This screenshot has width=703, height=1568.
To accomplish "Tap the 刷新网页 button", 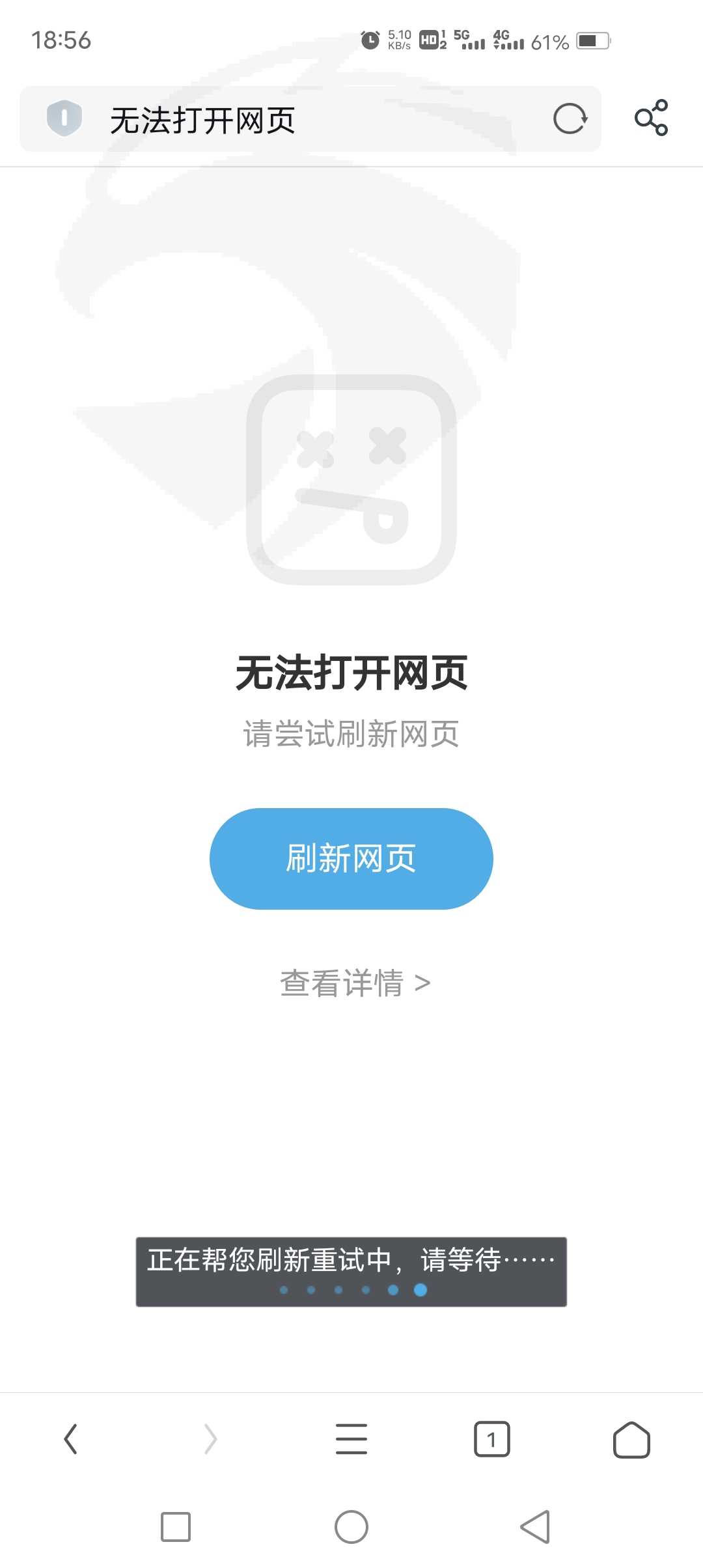I will [351, 859].
